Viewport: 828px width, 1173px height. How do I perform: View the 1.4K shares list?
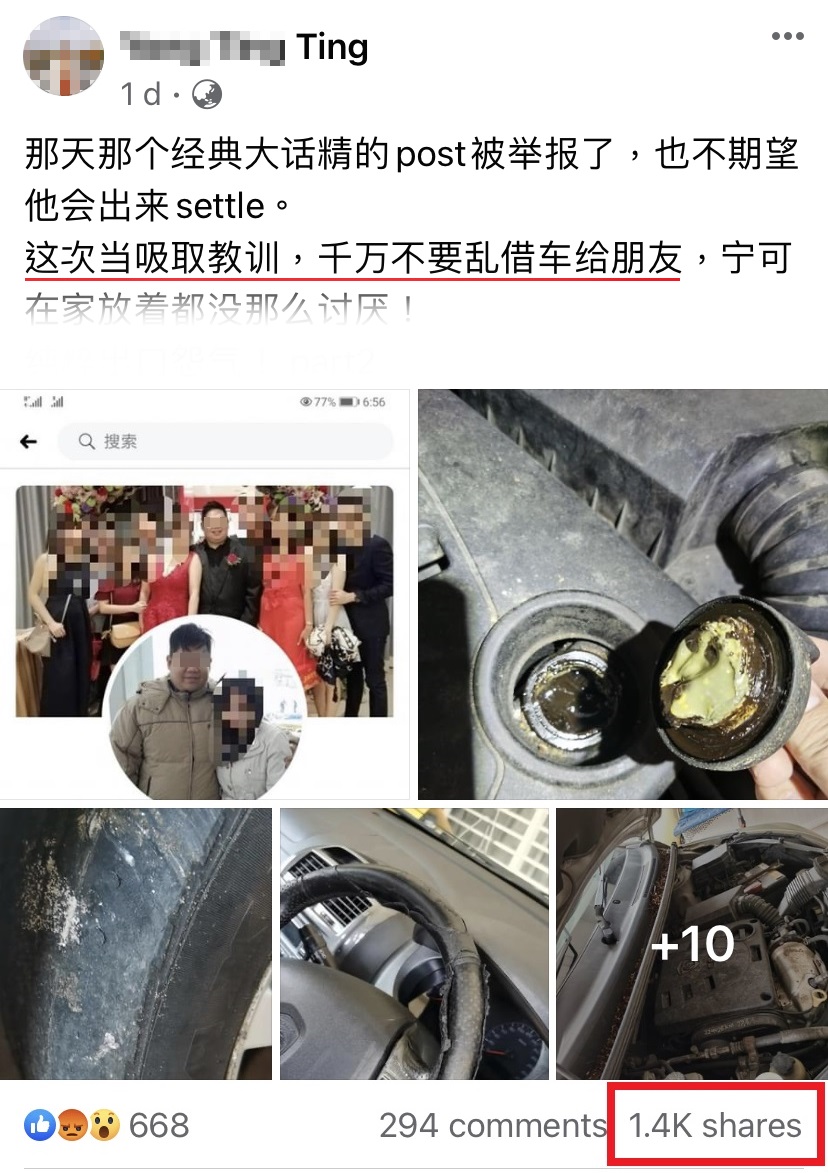tap(715, 1126)
